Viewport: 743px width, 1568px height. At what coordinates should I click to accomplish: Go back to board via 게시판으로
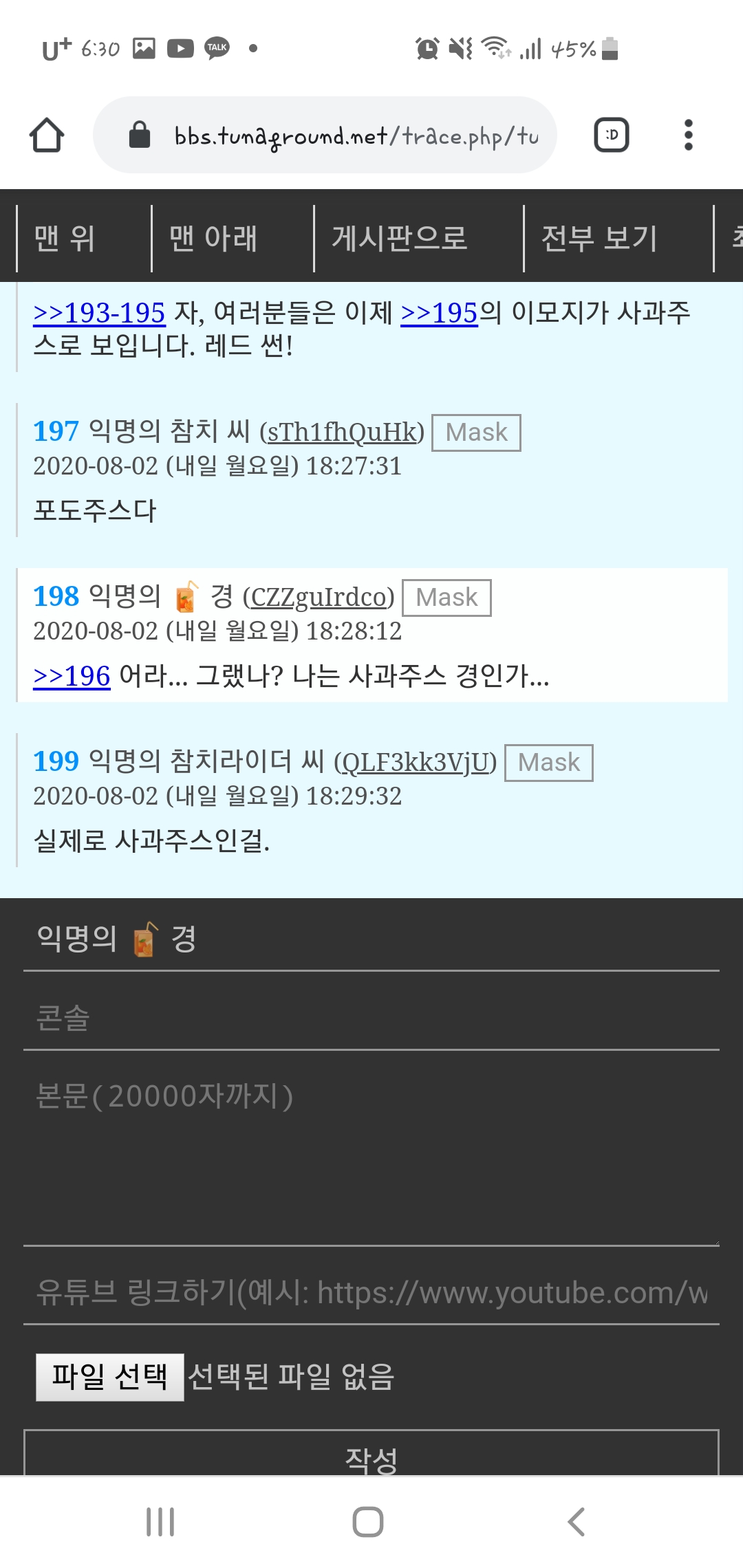click(x=399, y=238)
